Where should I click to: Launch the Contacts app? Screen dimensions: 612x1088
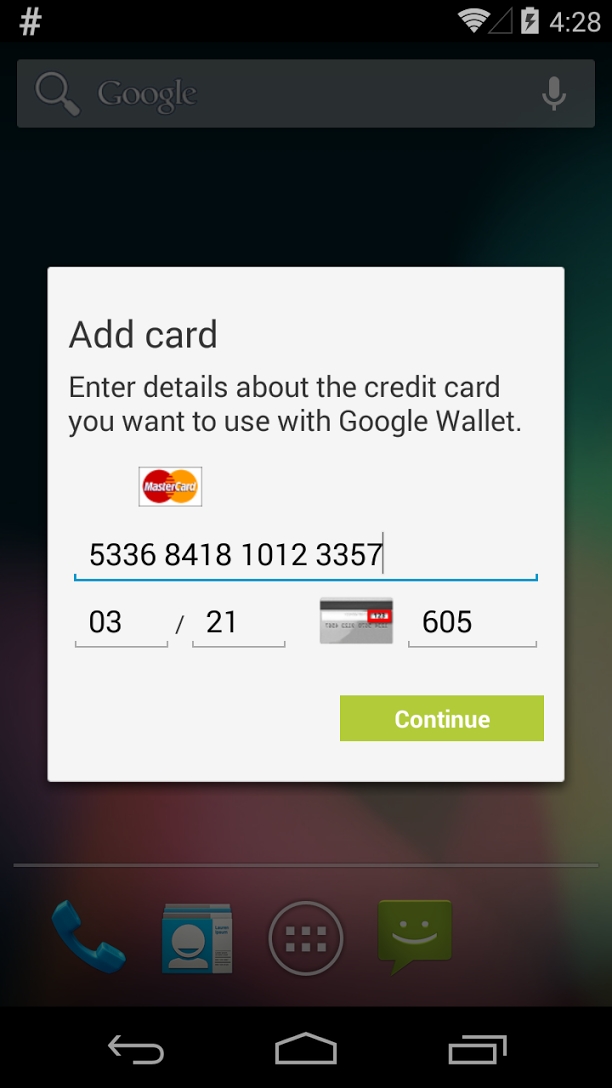[x=197, y=937]
